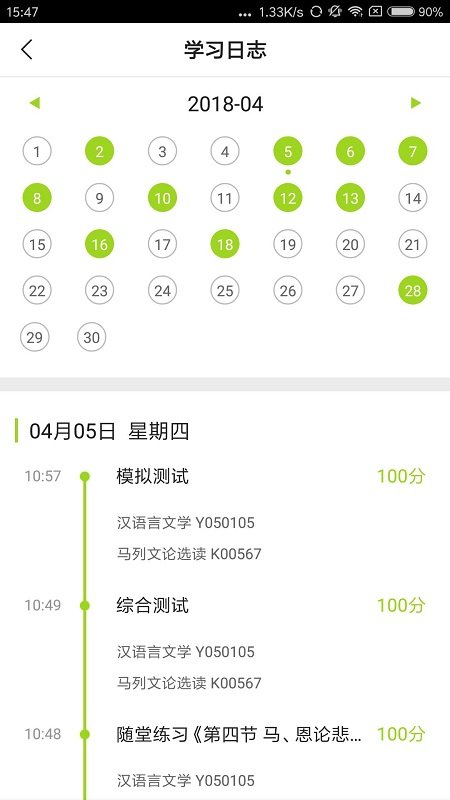The height and width of the screenshot is (800, 450).
Task: Open the log for day 16
Action: pos(99,244)
